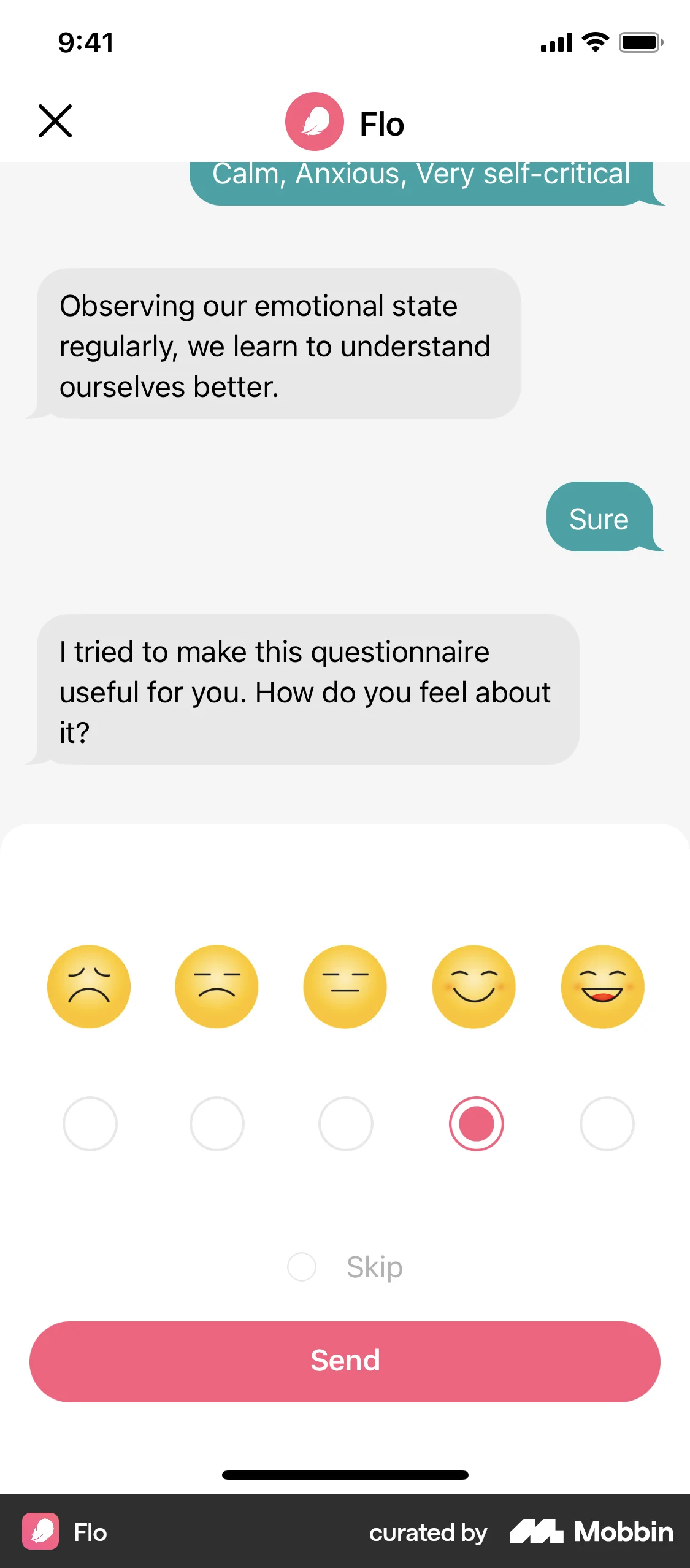Select the middle rating radio button
This screenshot has height=1568, width=690.
click(345, 1123)
